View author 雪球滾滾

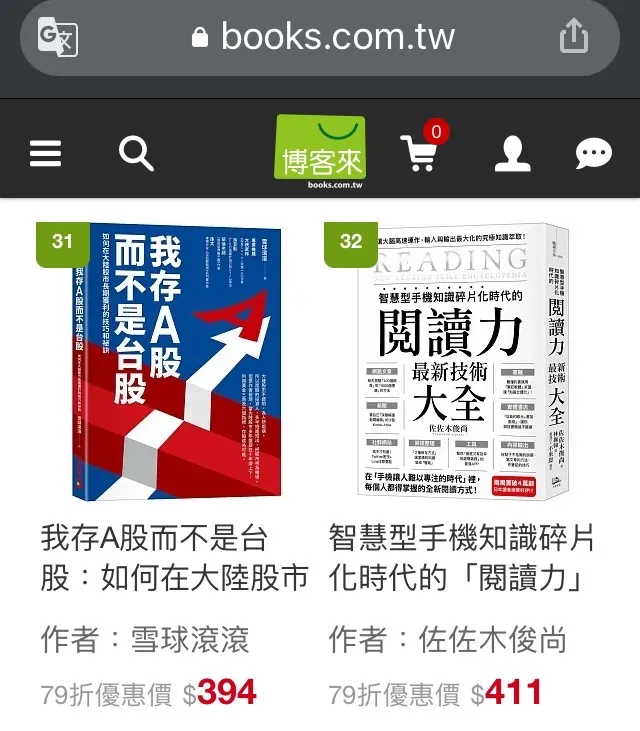coord(190,639)
